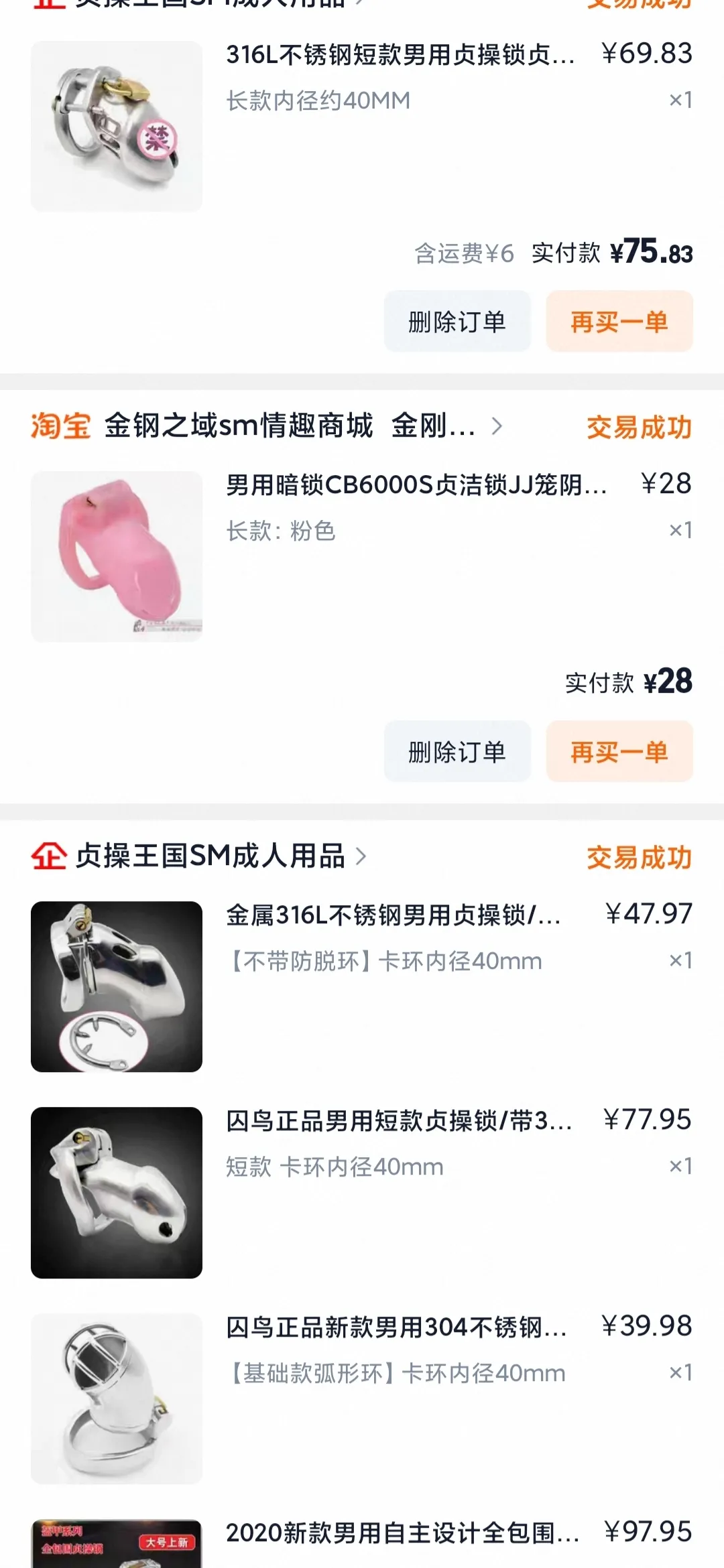Open shop 金钢之域sm情趣商城

click(267, 426)
